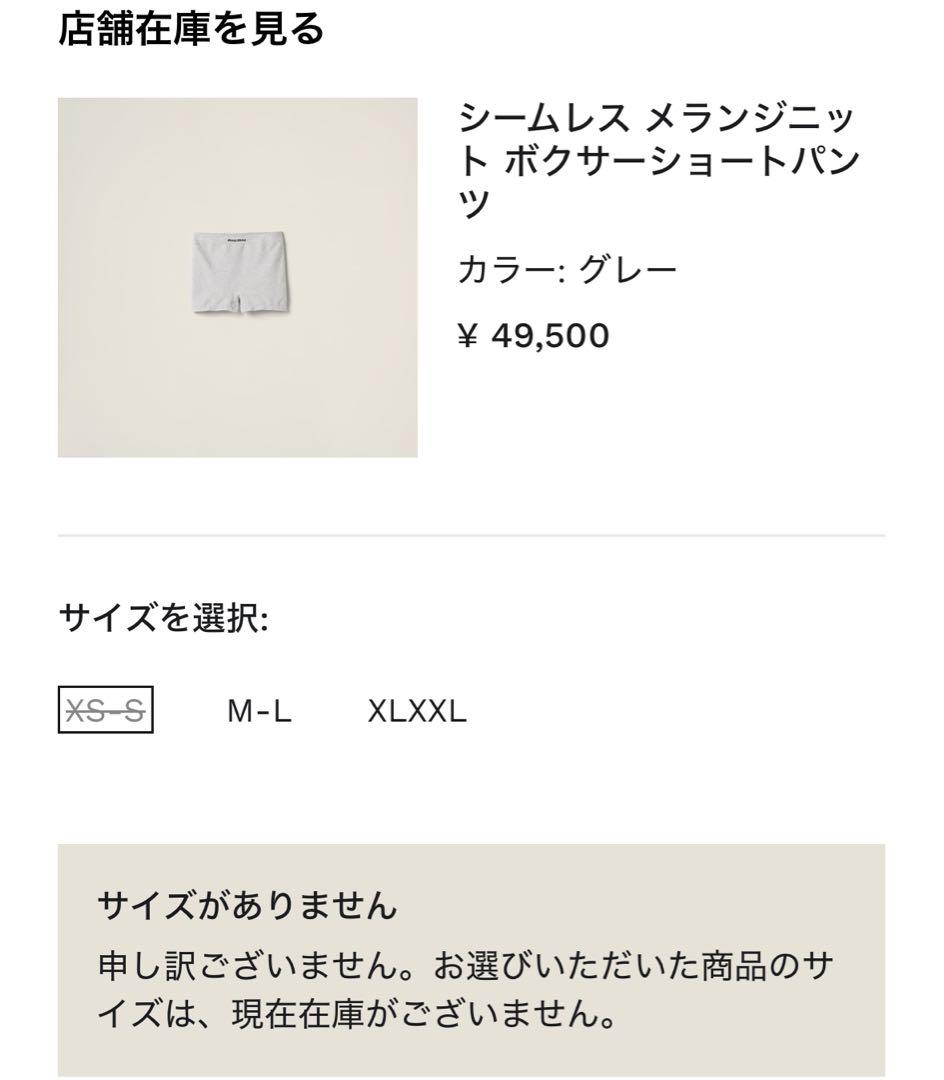Click the ¥49,500 price text

(535, 336)
